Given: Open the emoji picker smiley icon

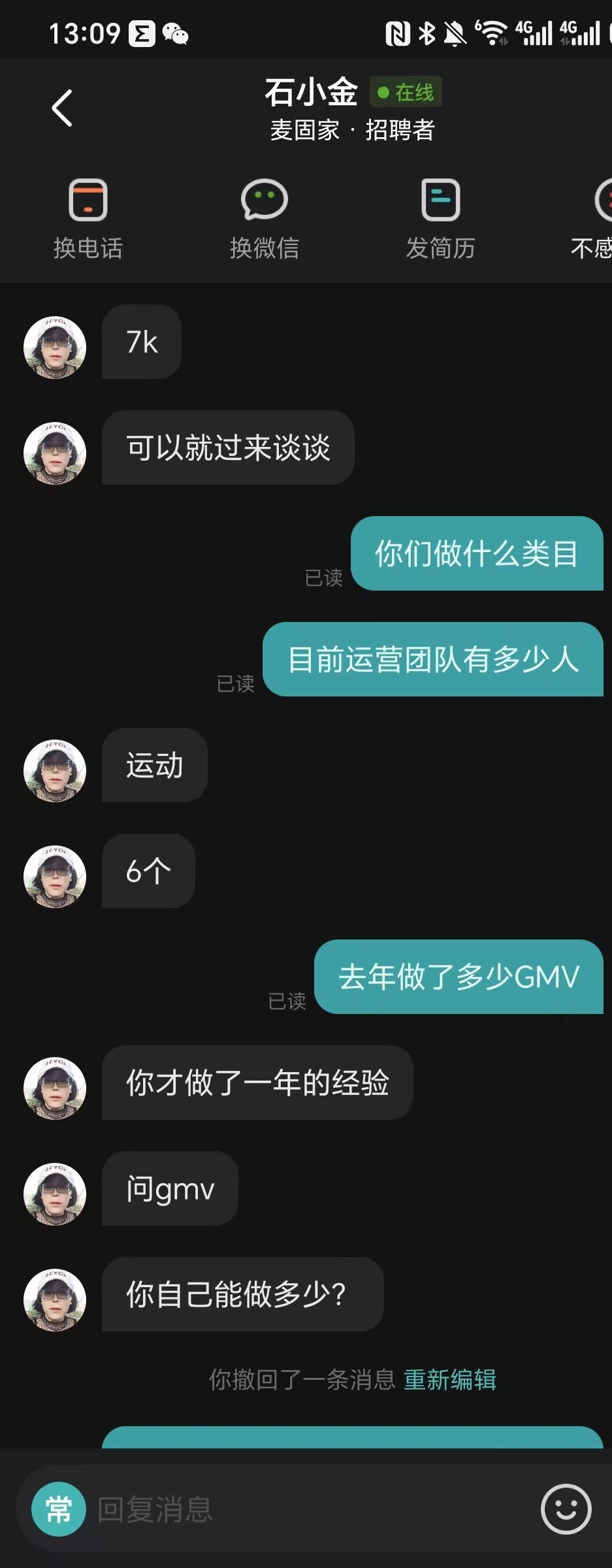Looking at the screenshot, I should tap(566, 1509).
